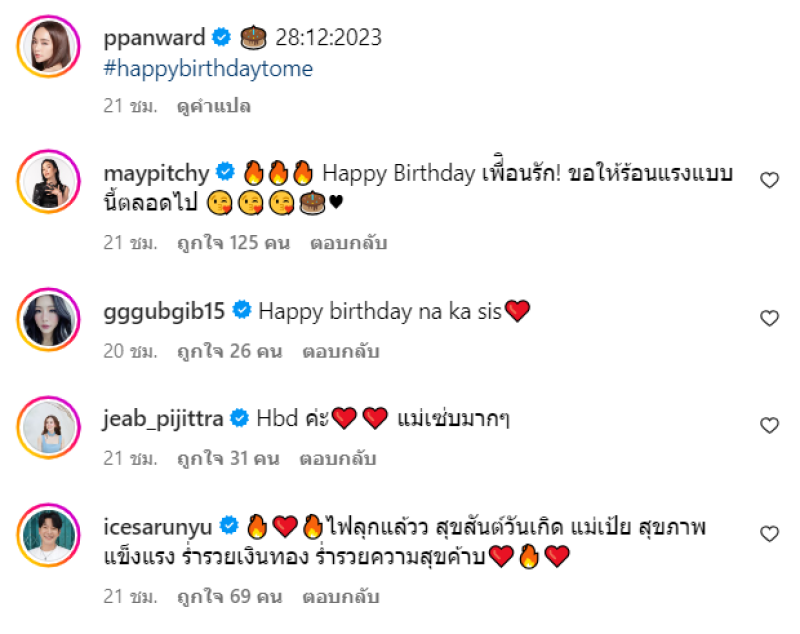Screen dimensions: 800x634
Task: Open maypitchy's profile via username
Action: pyautogui.click(x=156, y=173)
